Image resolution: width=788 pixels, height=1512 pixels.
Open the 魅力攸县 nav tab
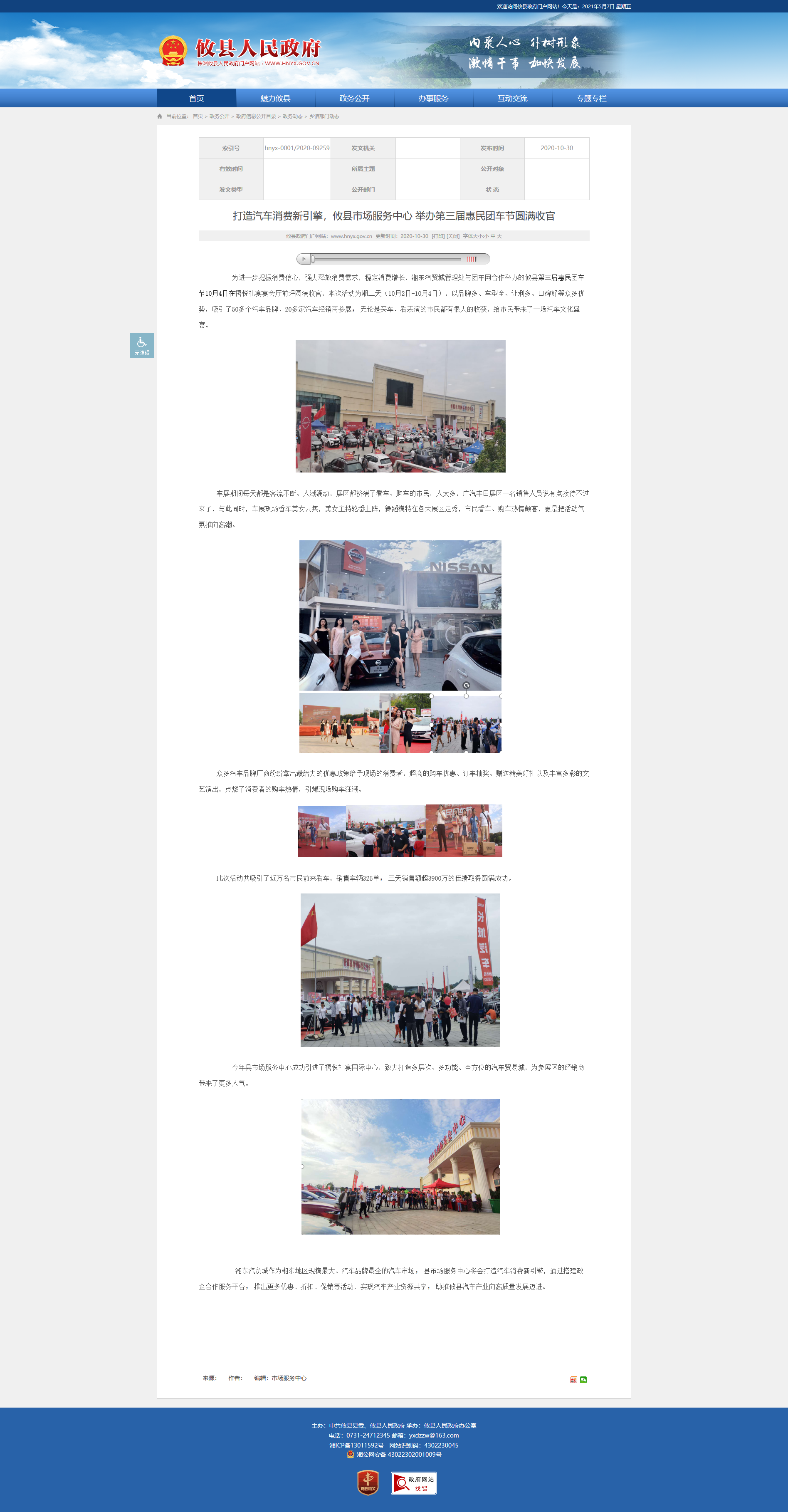[275, 98]
